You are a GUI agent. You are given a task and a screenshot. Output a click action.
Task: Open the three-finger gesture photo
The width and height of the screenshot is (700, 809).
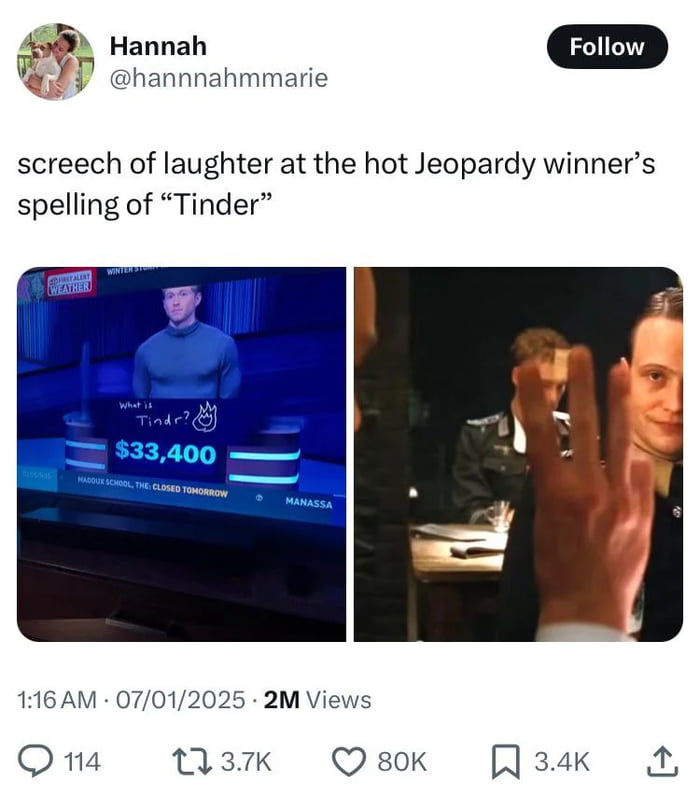coord(518,453)
